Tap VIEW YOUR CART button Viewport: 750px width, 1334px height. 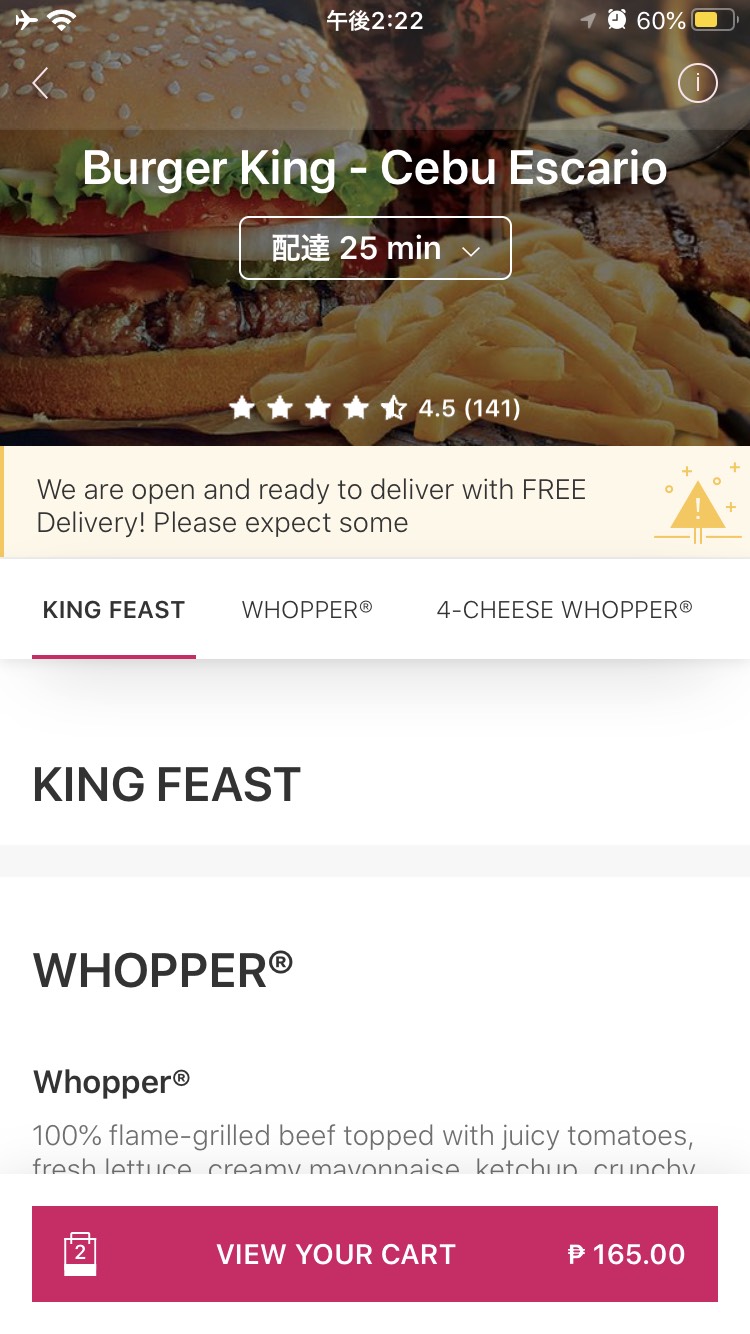point(375,1254)
